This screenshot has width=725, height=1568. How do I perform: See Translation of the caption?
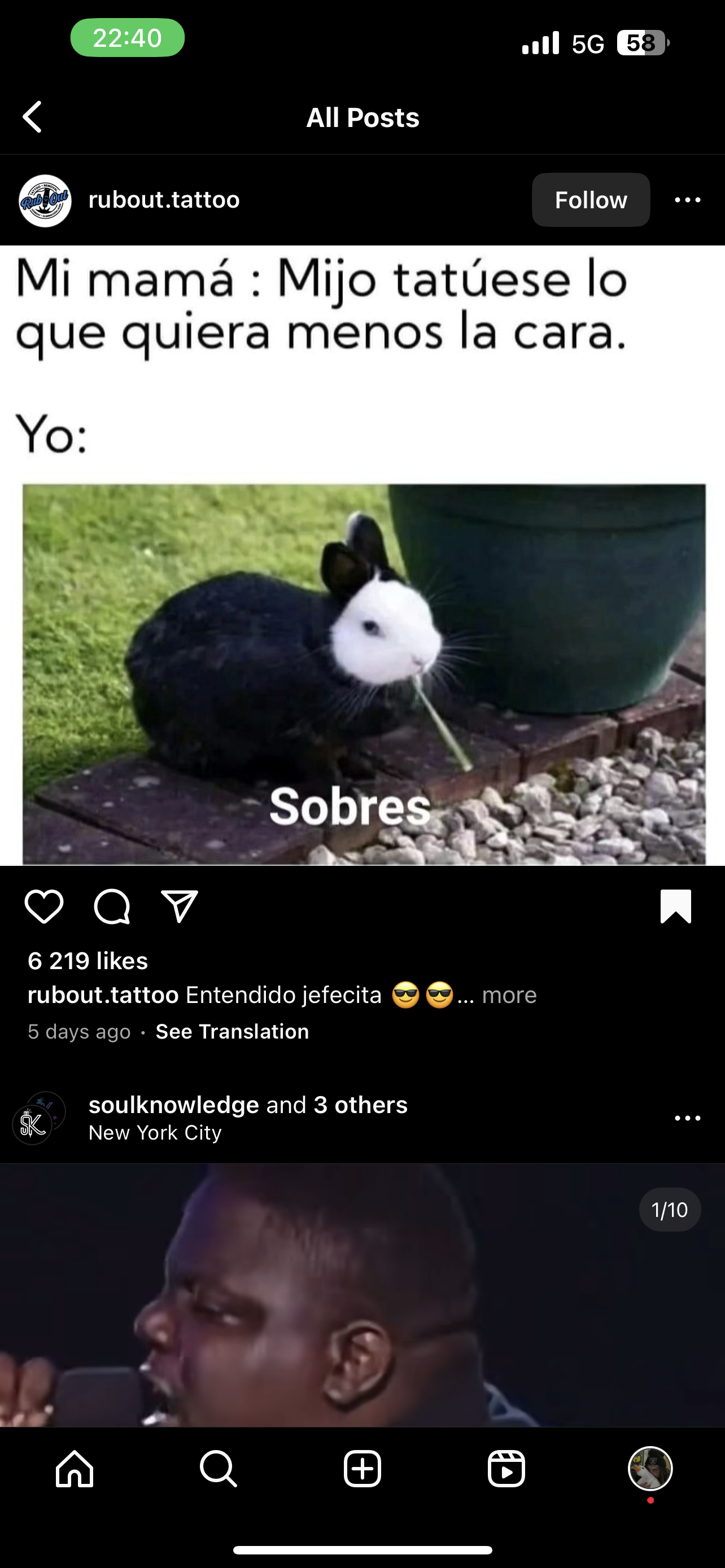(x=232, y=1032)
